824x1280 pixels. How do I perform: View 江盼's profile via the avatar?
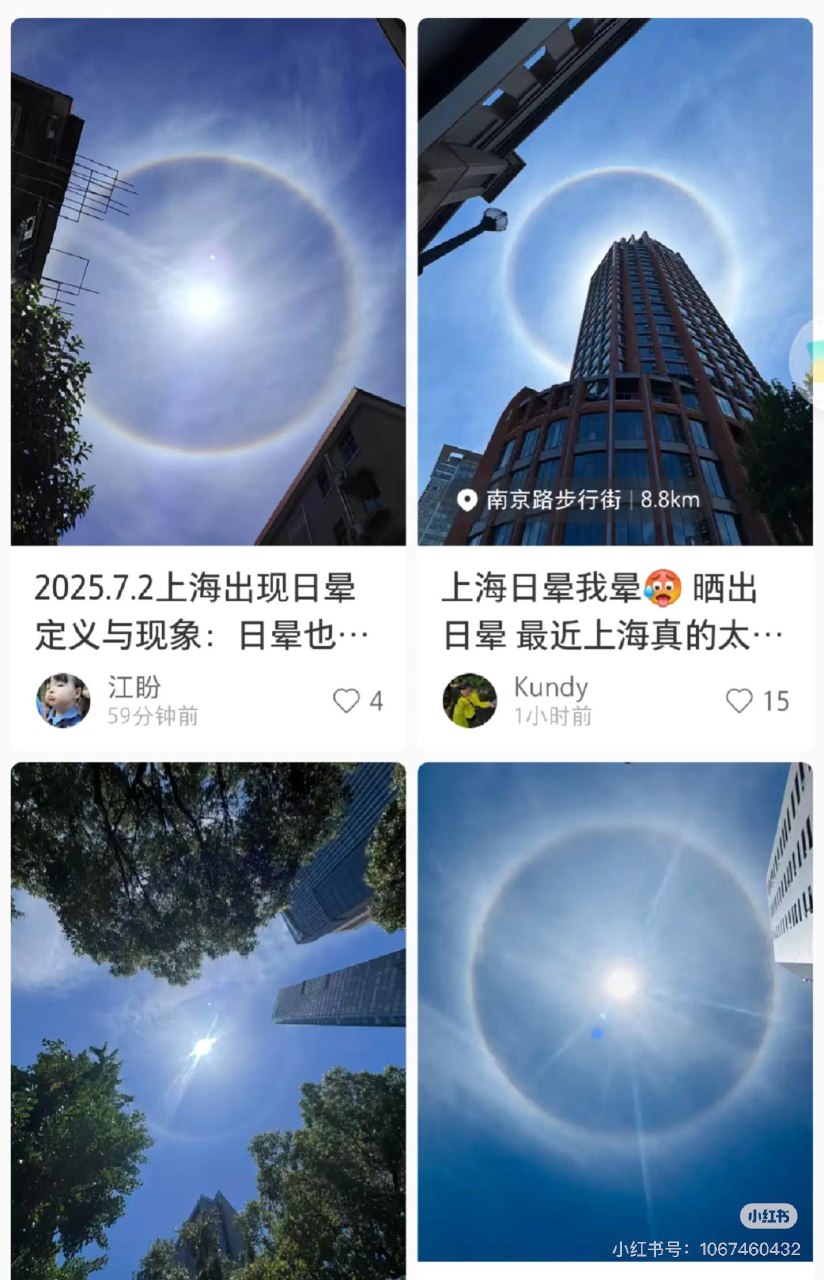(x=63, y=700)
